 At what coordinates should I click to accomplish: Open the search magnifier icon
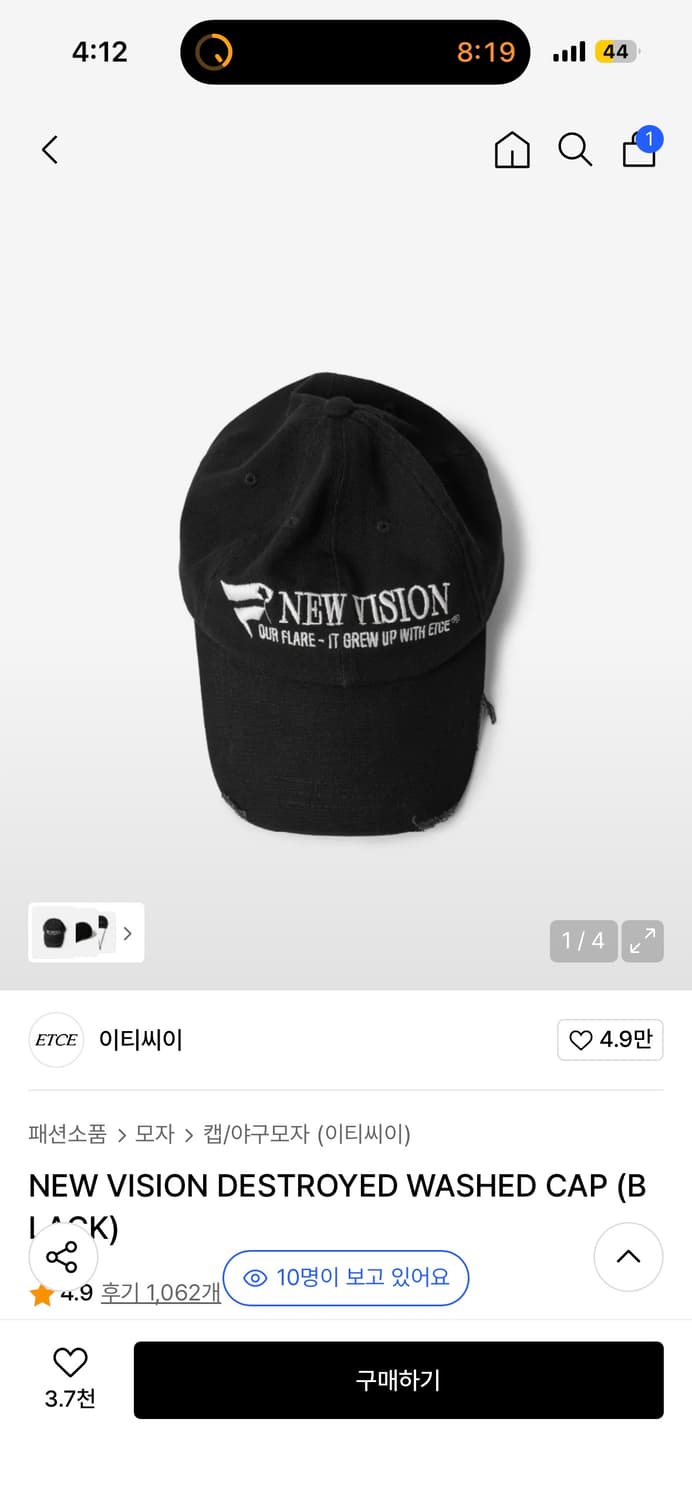coord(575,150)
